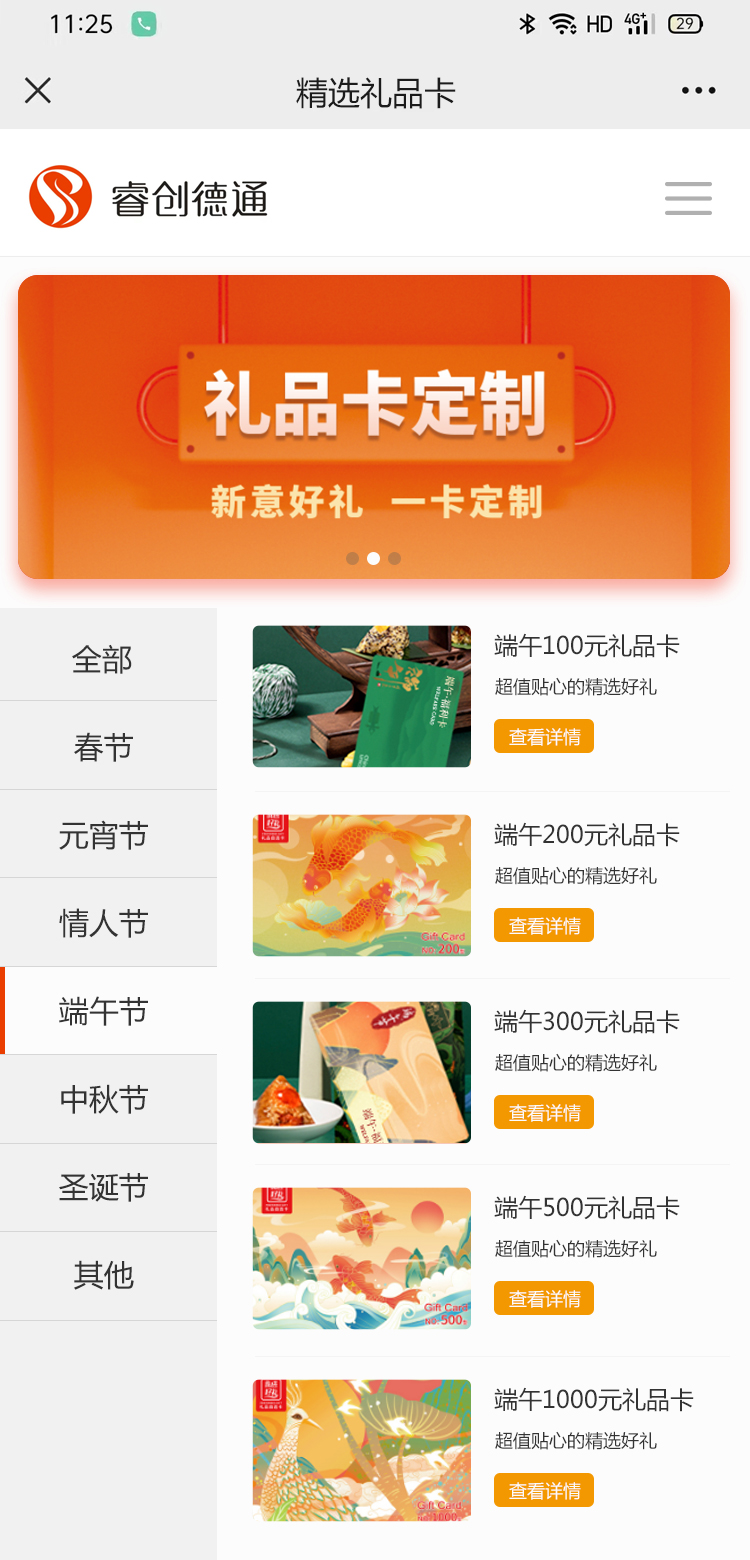This screenshot has height=1560, width=750.
Task: Open the 端午500元礼品卡 card image
Action: click(x=362, y=1258)
